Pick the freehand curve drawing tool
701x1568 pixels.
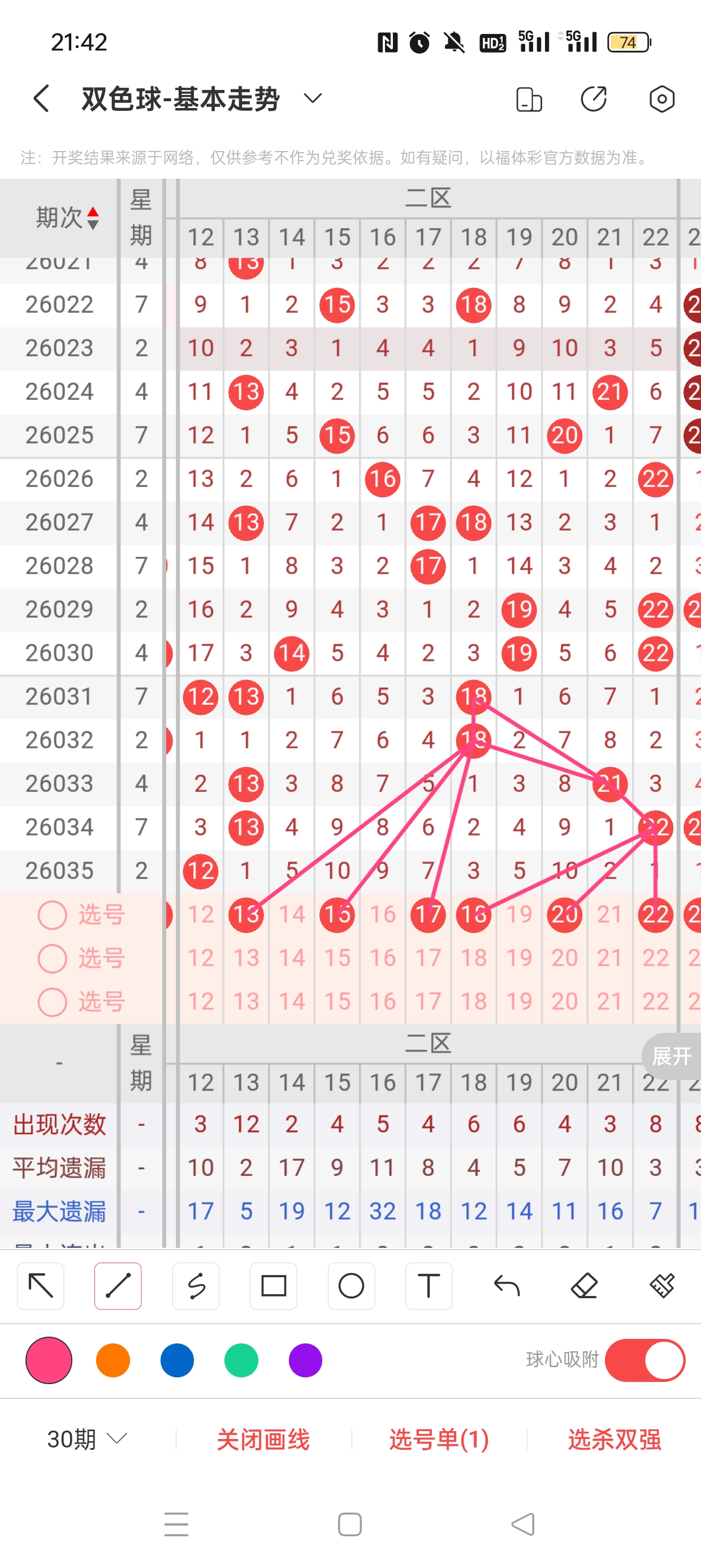click(196, 1286)
